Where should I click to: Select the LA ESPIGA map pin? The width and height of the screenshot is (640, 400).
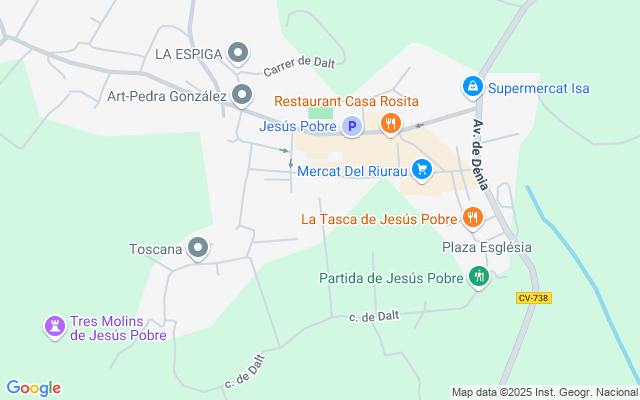pos(238,52)
